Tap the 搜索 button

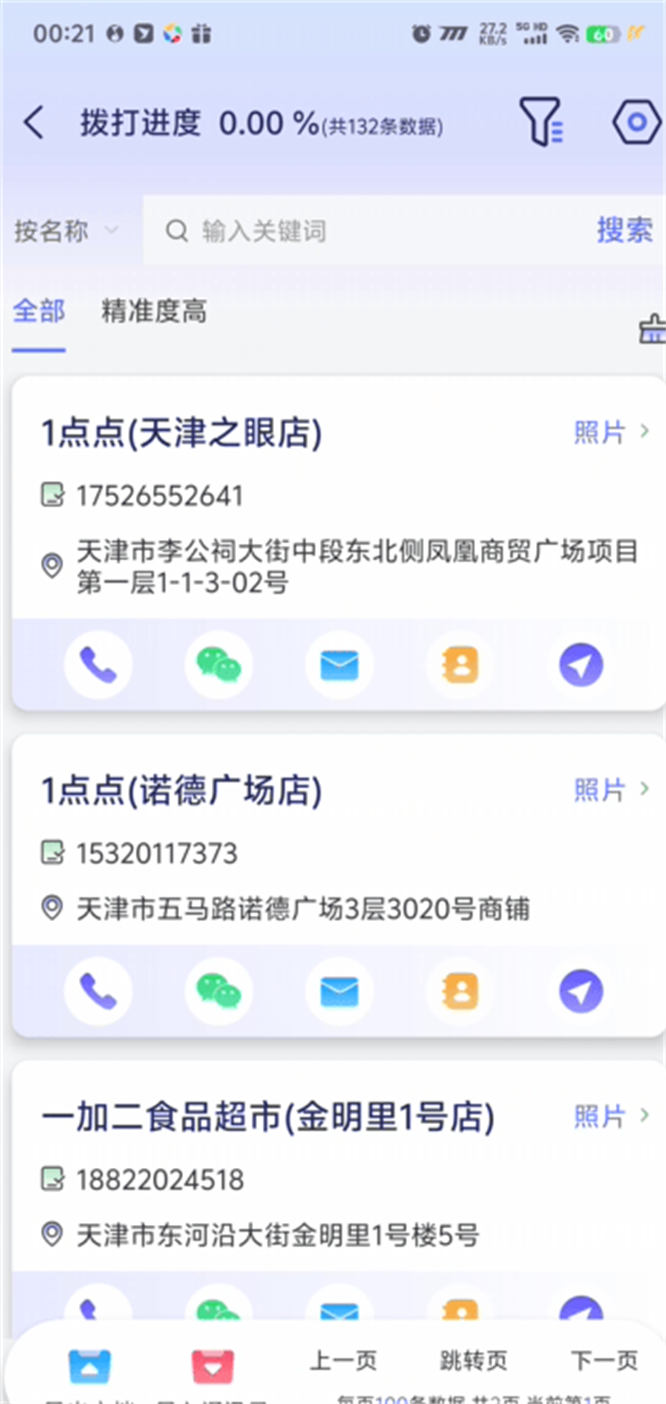[x=625, y=230]
